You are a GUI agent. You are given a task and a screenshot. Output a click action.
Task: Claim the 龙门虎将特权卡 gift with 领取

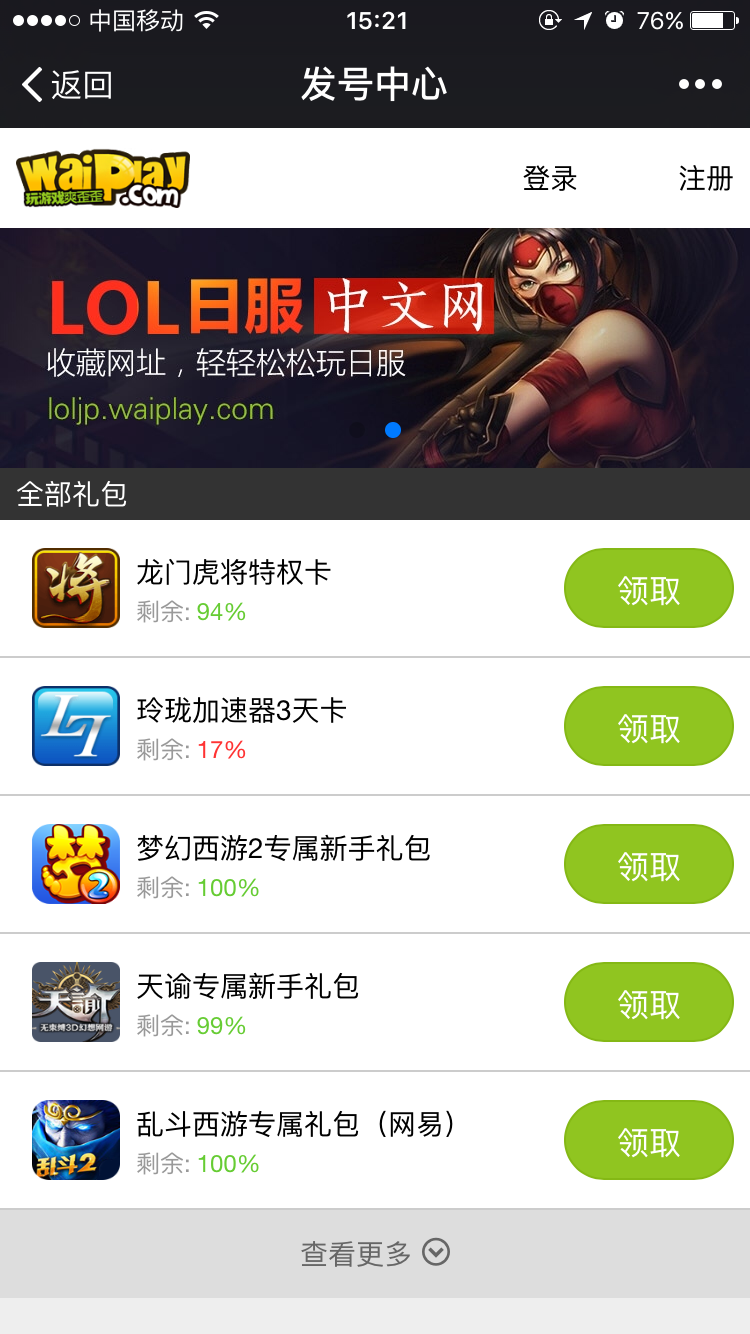coord(649,589)
